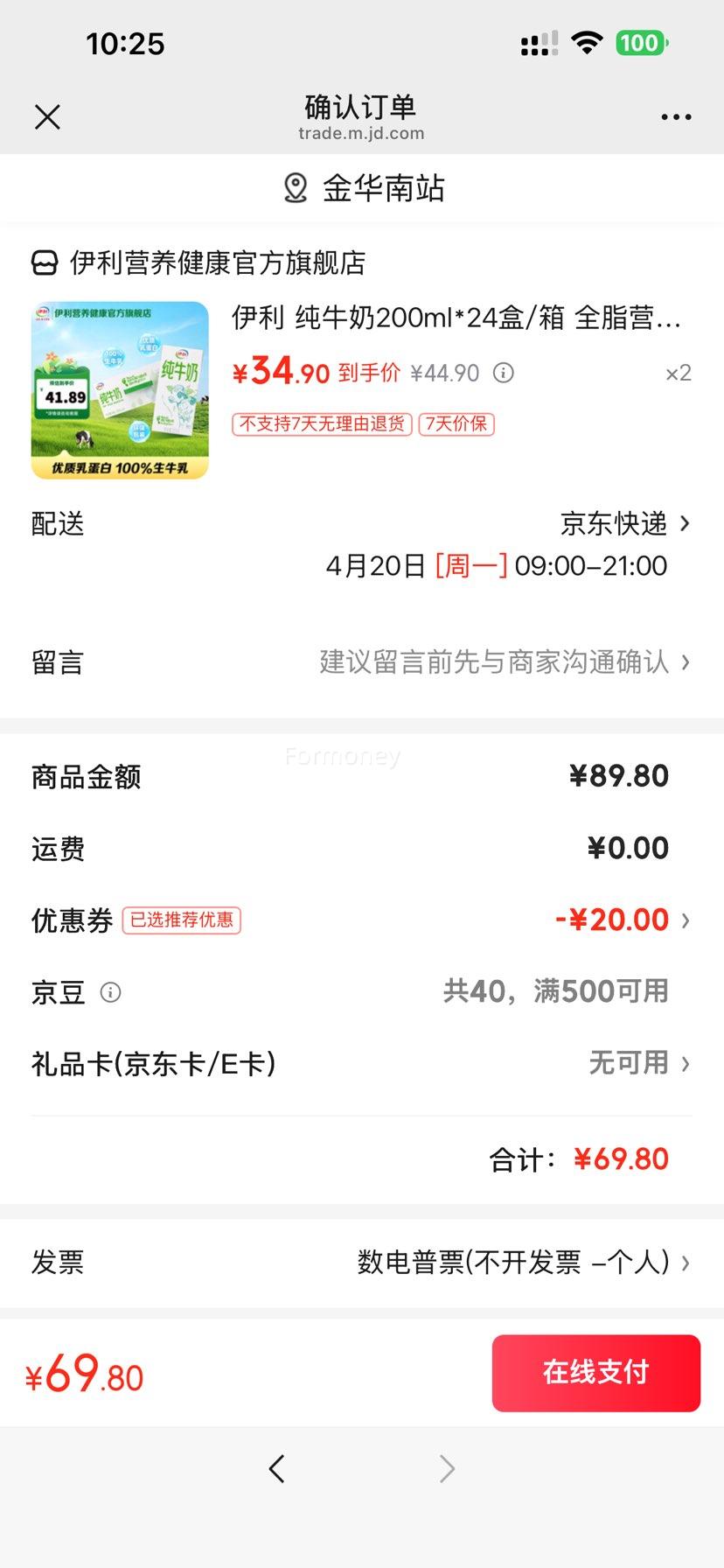
Task: Click the back arrow at the bottom
Action: [277, 1469]
